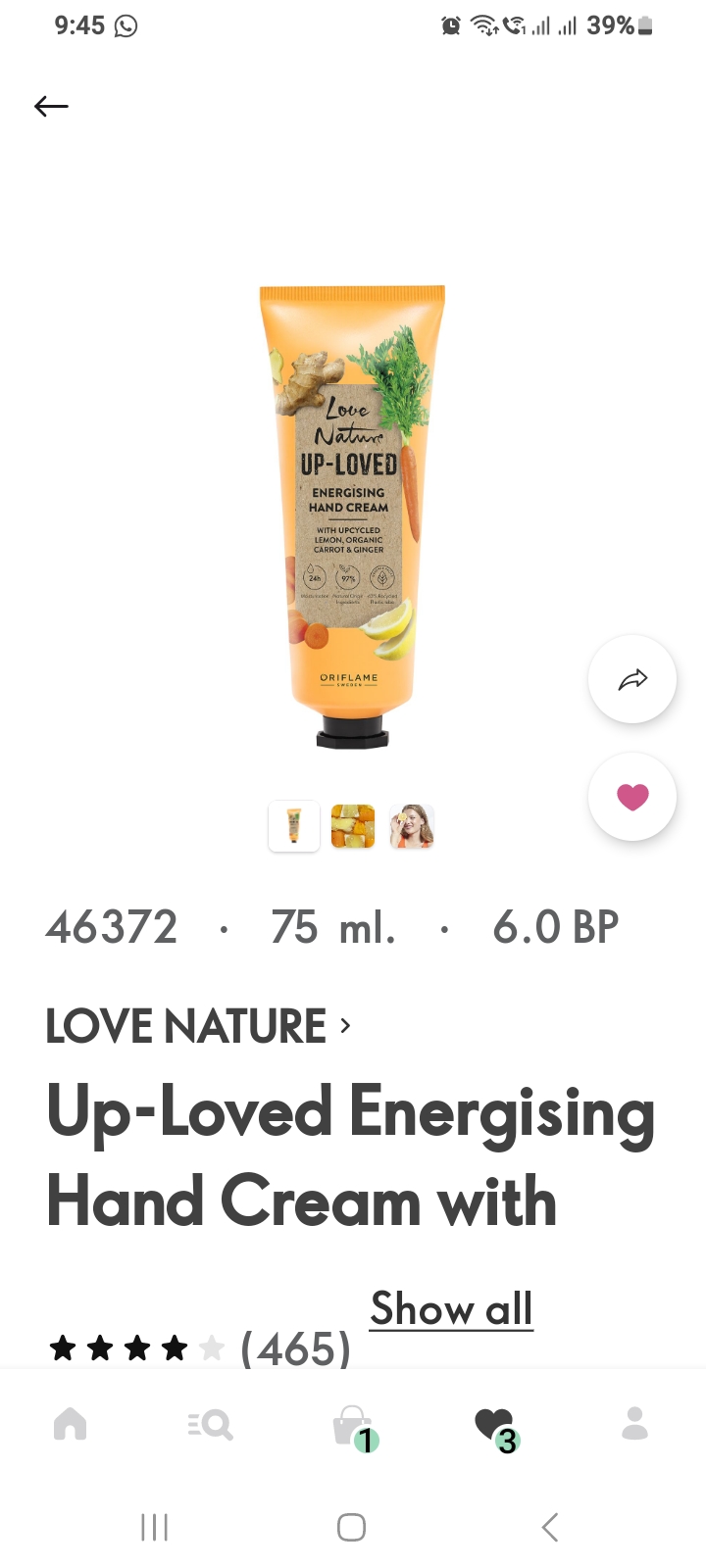
Task: Switch to the Home tab
Action: point(70,1424)
